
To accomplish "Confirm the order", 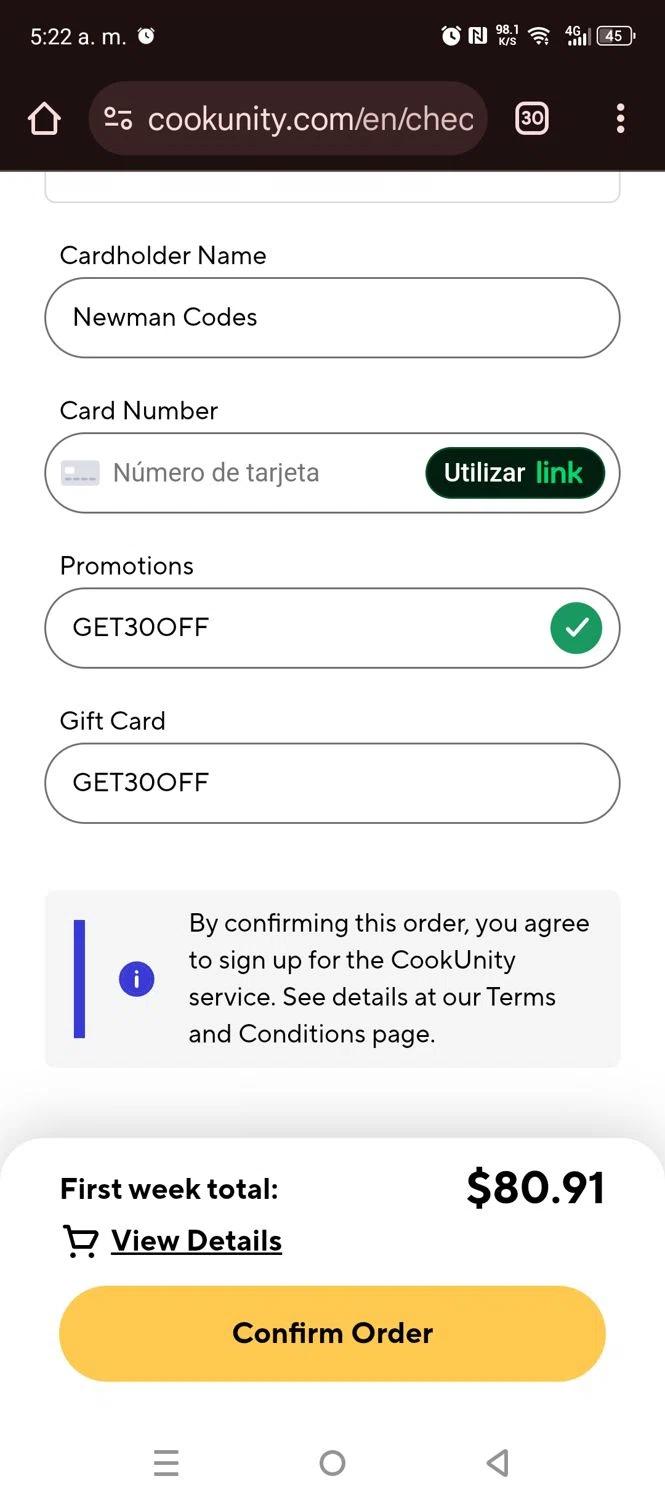I will click(332, 1333).
